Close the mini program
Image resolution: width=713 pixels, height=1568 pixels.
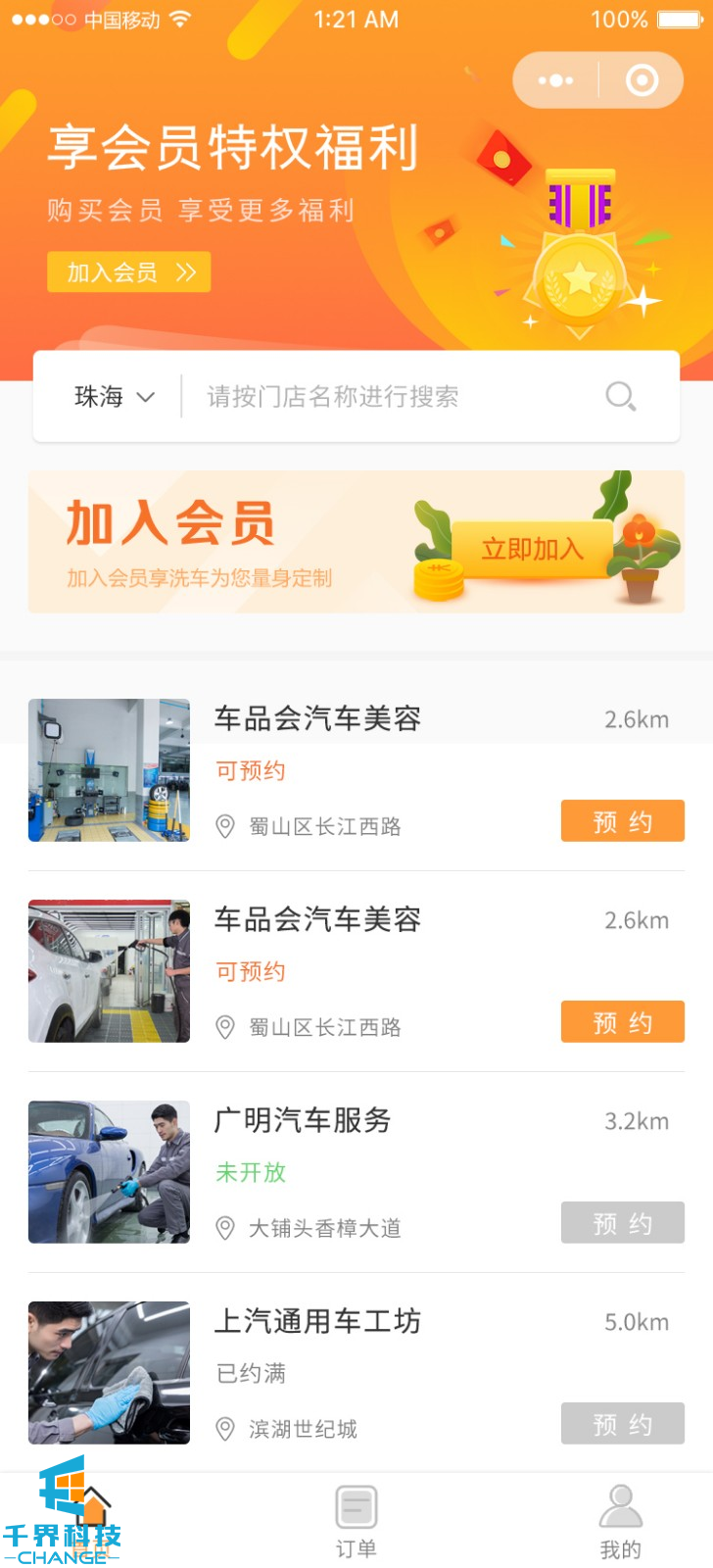[642, 80]
